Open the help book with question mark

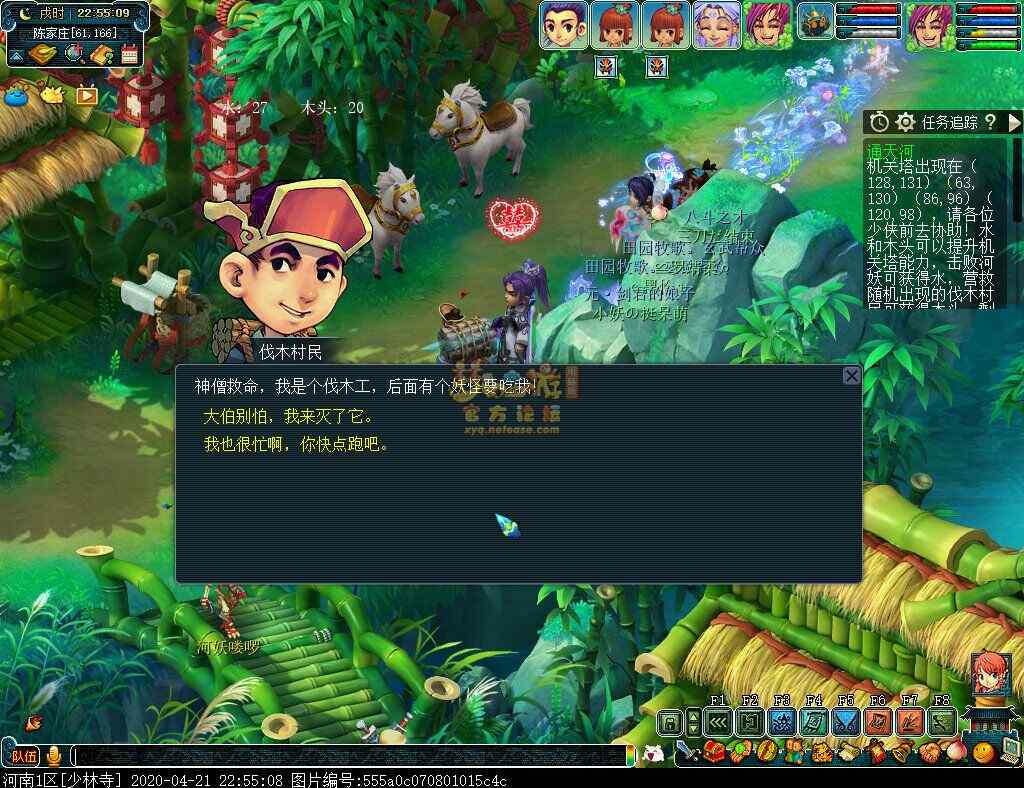(101, 54)
